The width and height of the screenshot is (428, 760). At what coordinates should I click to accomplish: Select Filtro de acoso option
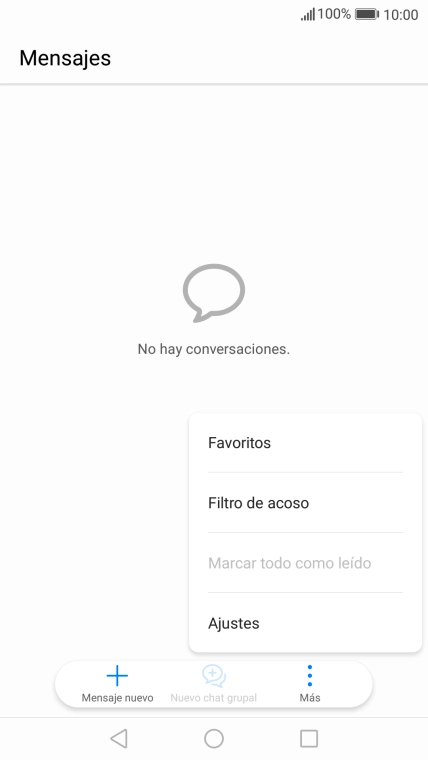[305, 503]
